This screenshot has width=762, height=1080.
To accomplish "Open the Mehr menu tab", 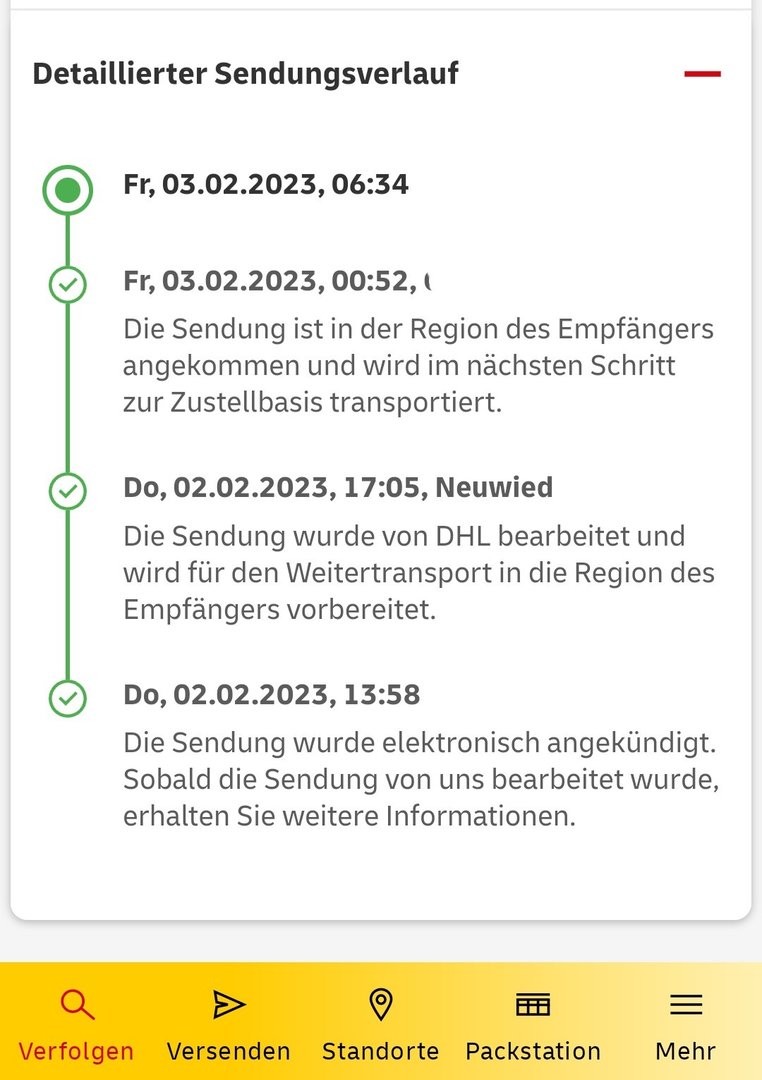I will [686, 1024].
